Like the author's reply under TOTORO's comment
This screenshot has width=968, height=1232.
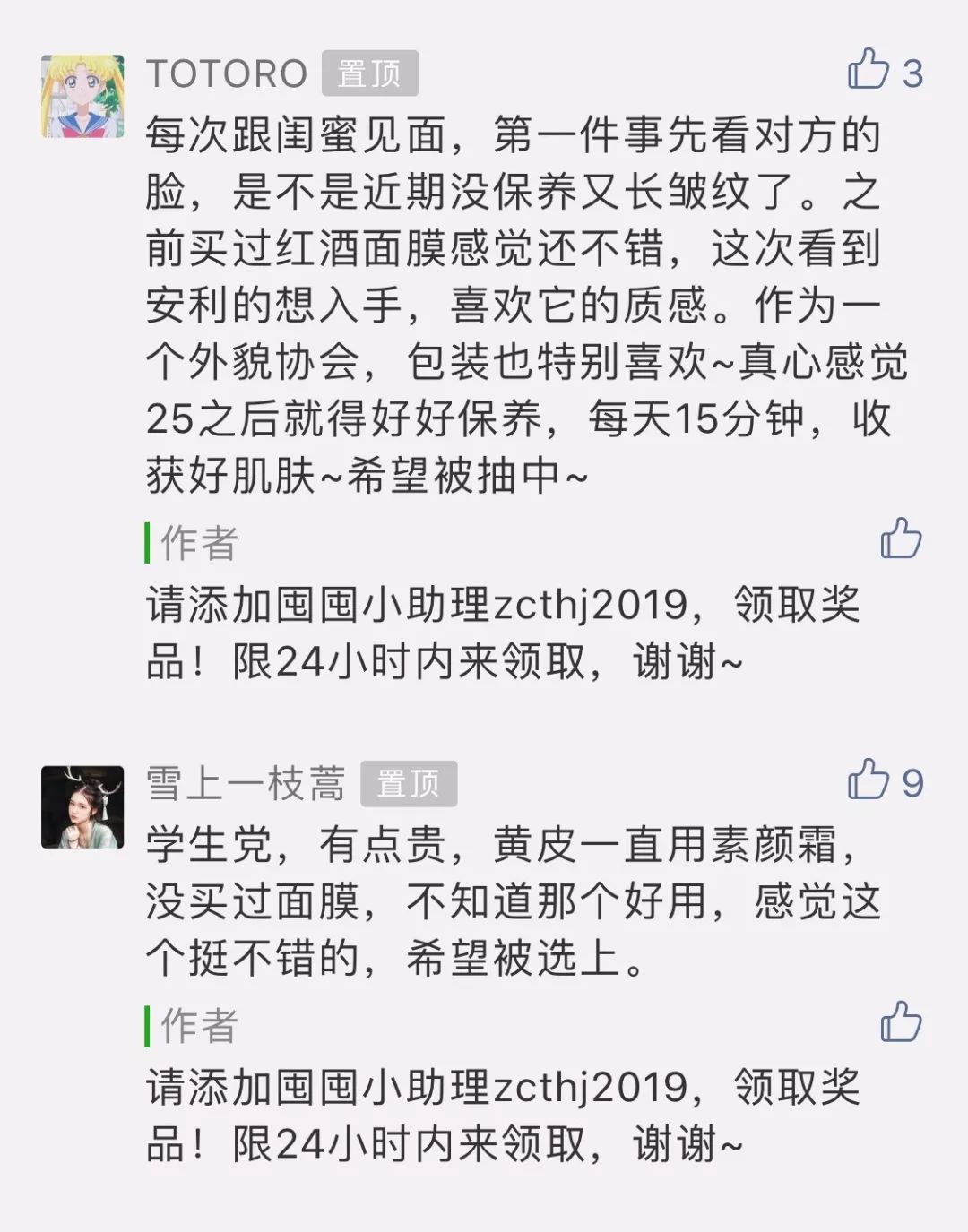click(x=901, y=538)
